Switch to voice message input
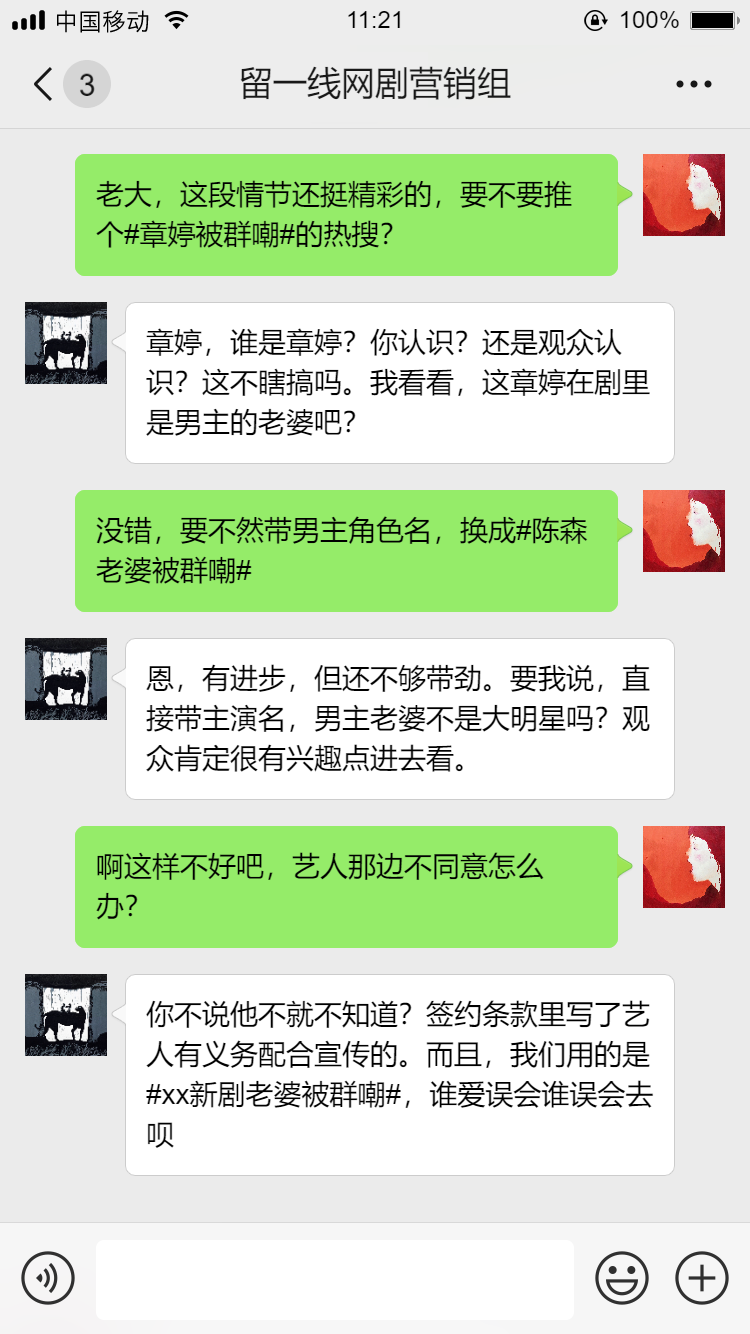 [x=48, y=1278]
